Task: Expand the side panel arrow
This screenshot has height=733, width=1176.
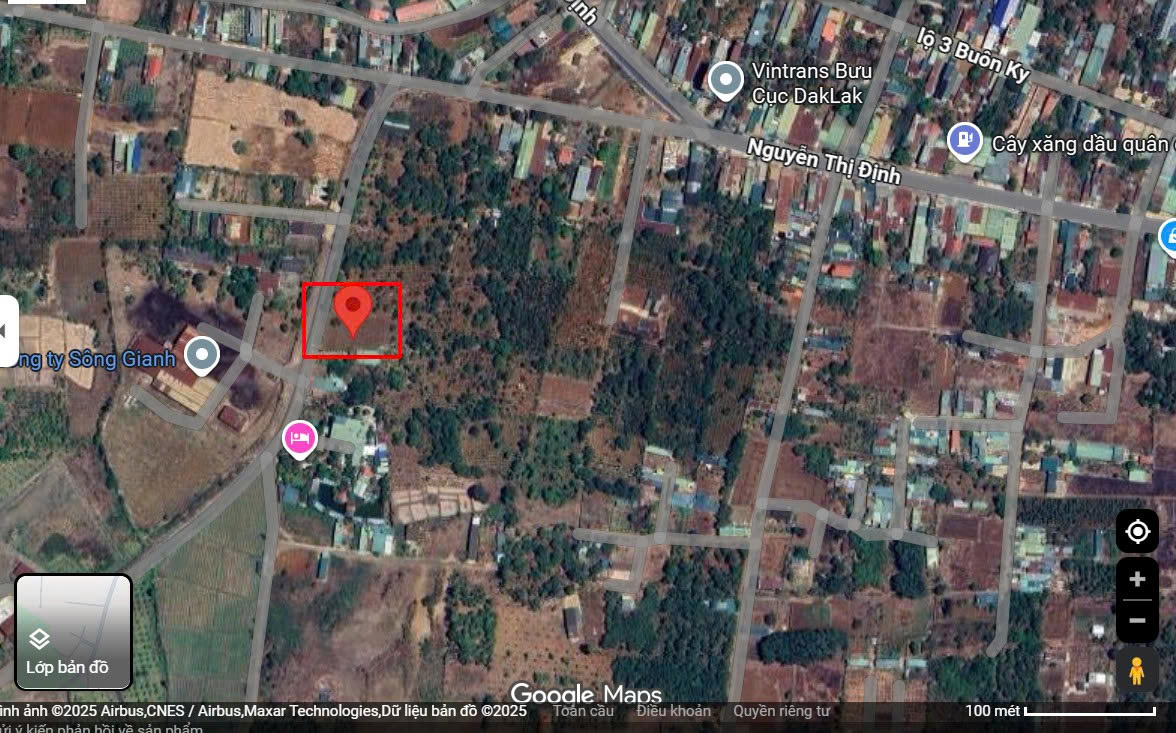Action: pos(8,331)
